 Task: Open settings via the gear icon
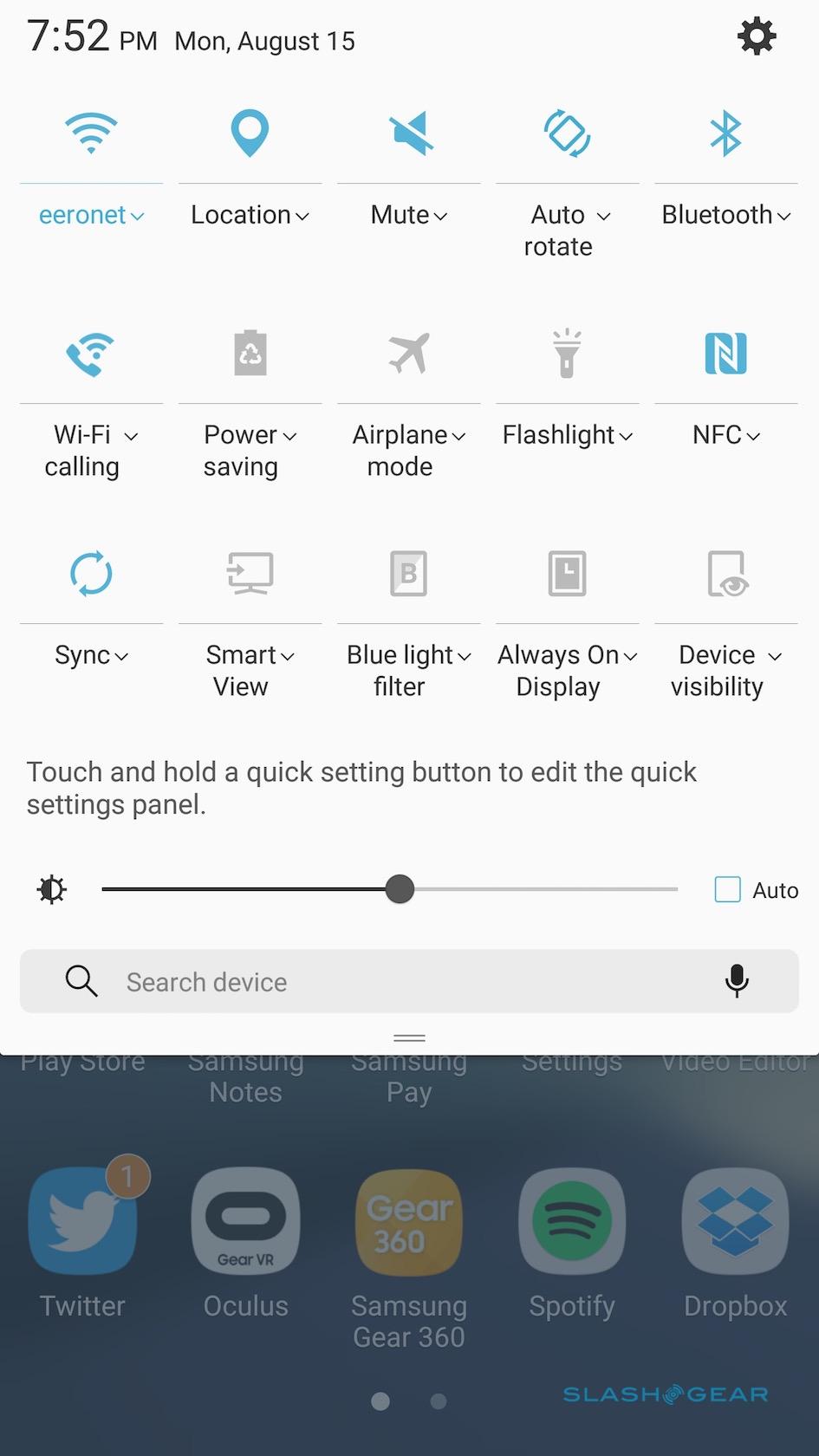coord(756,37)
